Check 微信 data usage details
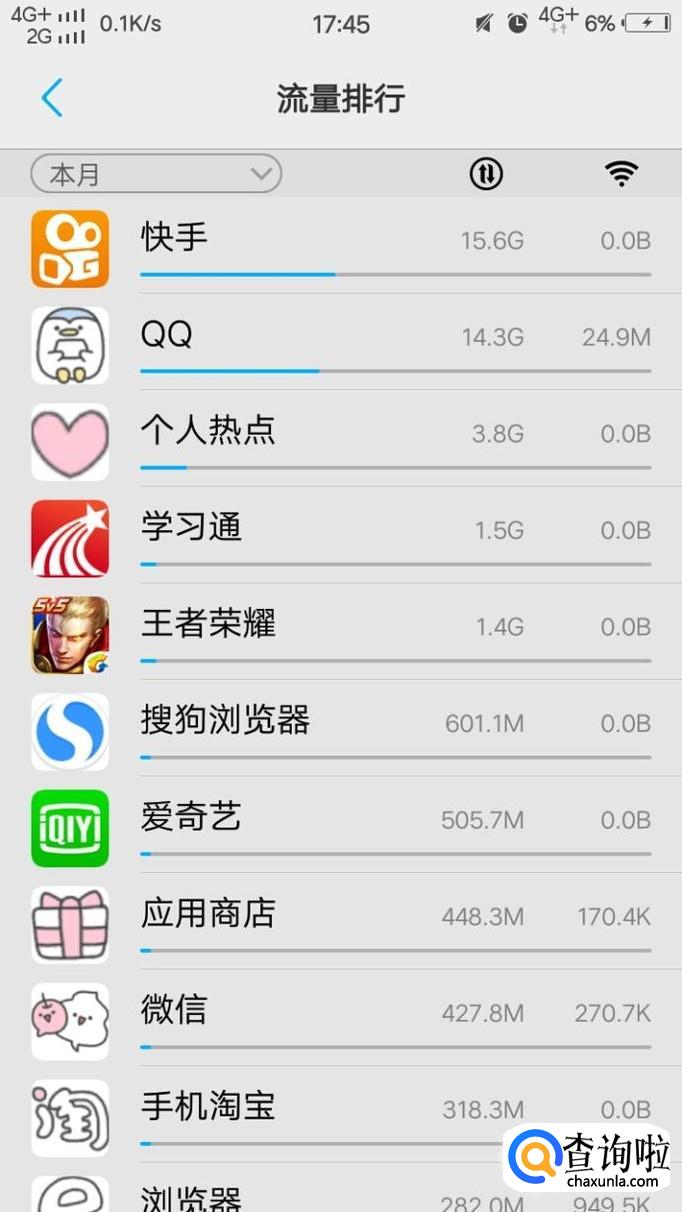Image resolution: width=682 pixels, height=1212 pixels. click(x=340, y=1018)
